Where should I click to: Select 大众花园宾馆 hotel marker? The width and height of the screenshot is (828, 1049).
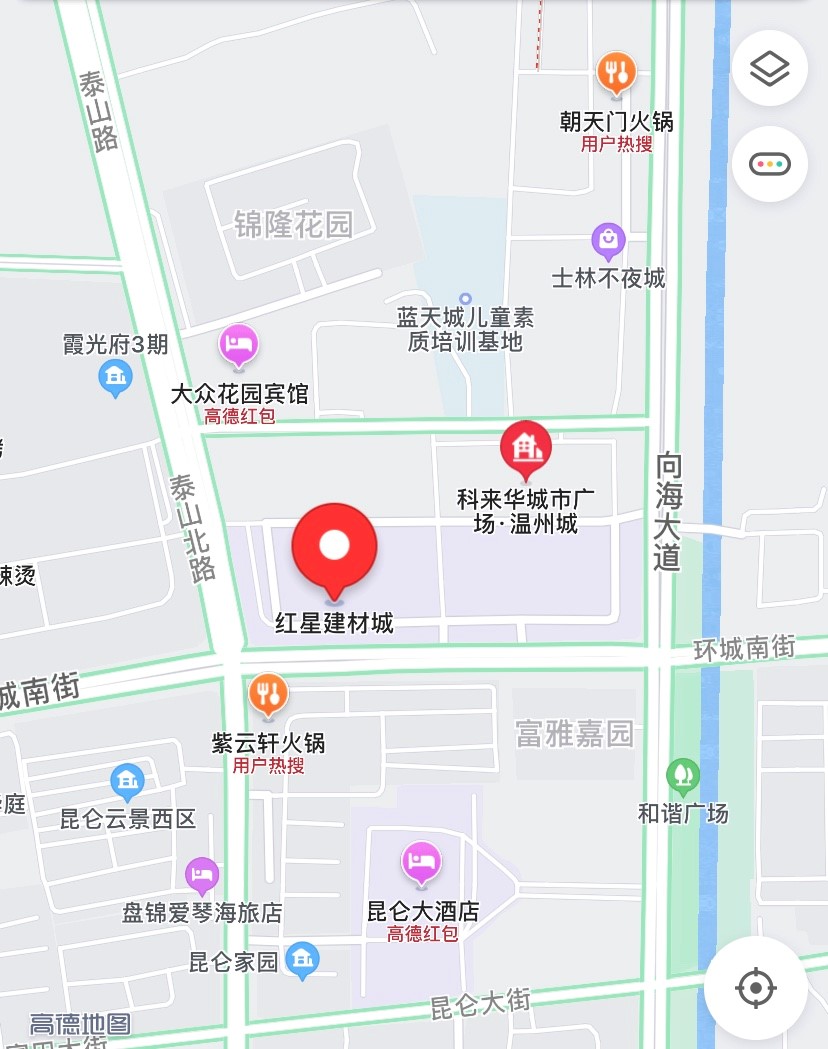click(239, 347)
